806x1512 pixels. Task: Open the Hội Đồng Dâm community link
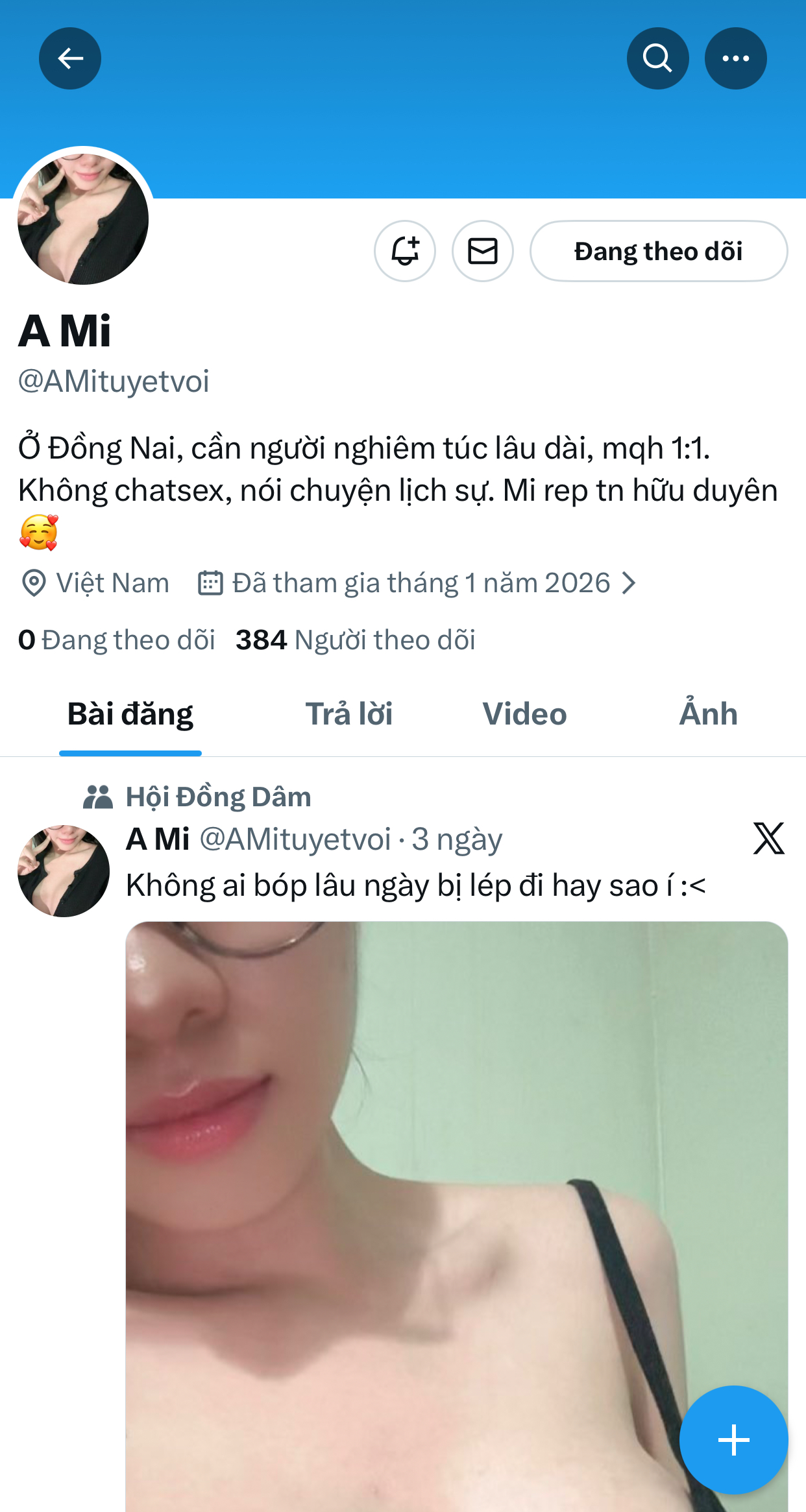[x=218, y=797]
